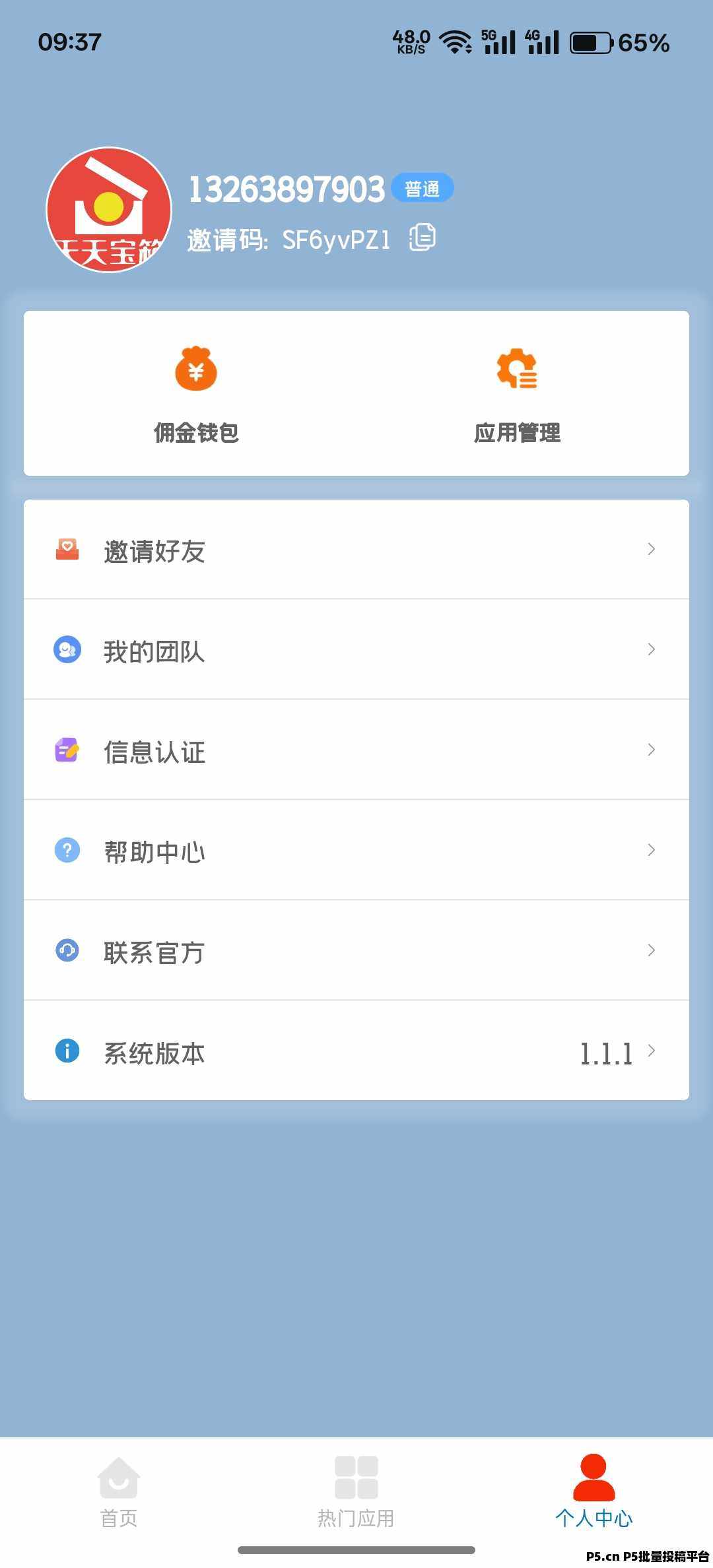Screen dimensions: 713x1568
Task: Open 帮助中心 help center
Action: click(x=356, y=850)
